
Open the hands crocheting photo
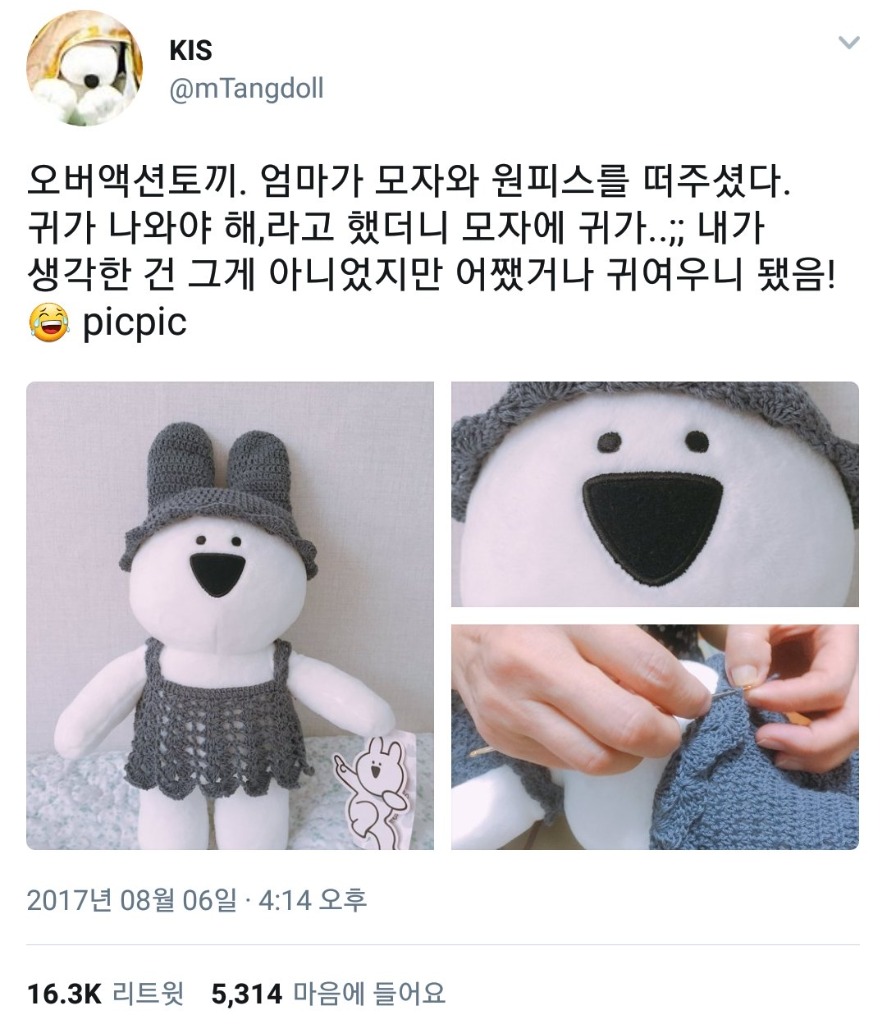pyautogui.click(x=654, y=737)
